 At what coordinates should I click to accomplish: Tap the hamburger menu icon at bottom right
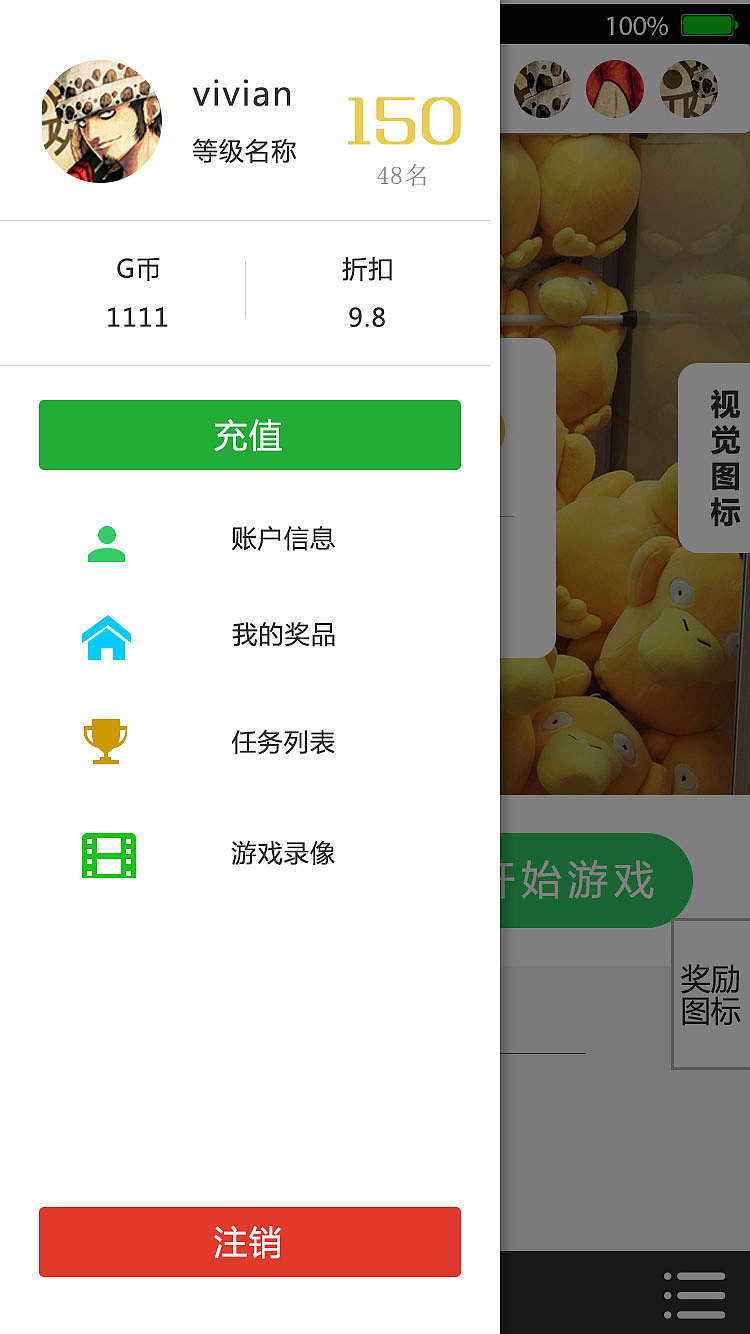694,1294
